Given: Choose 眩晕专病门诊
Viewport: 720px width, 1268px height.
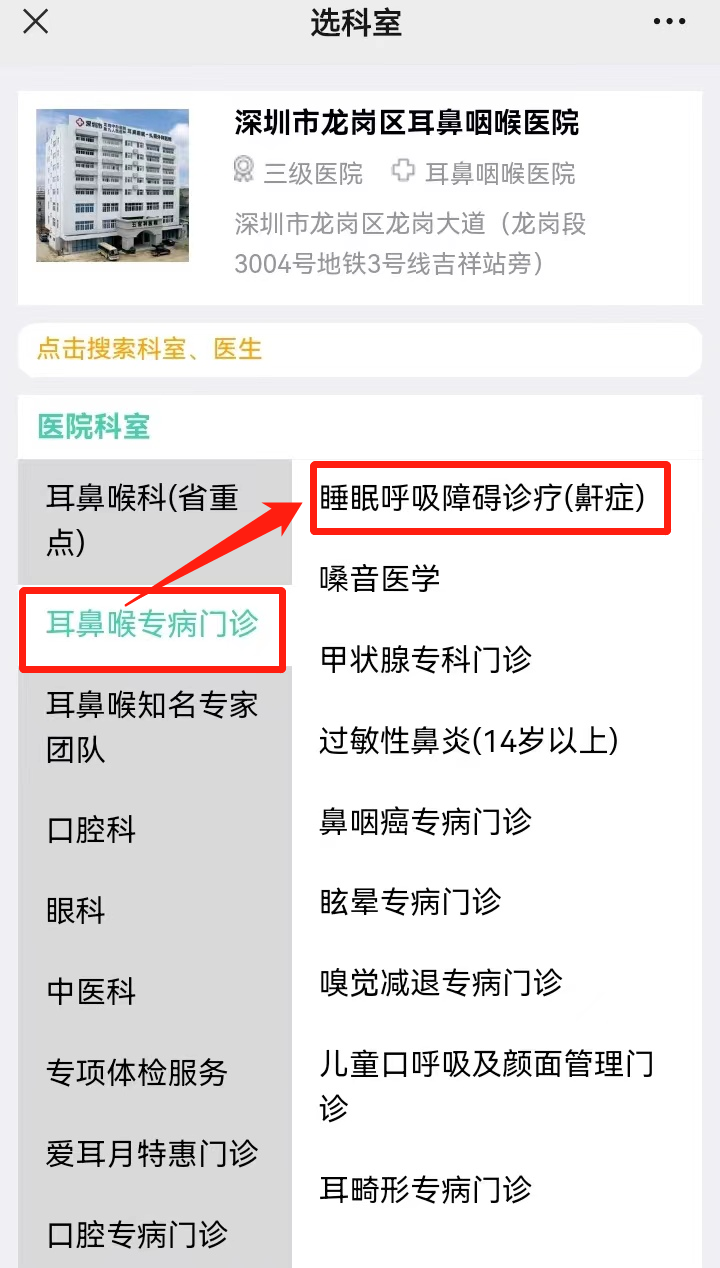Looking at the screenshot, I should click(x=411, y=902).
